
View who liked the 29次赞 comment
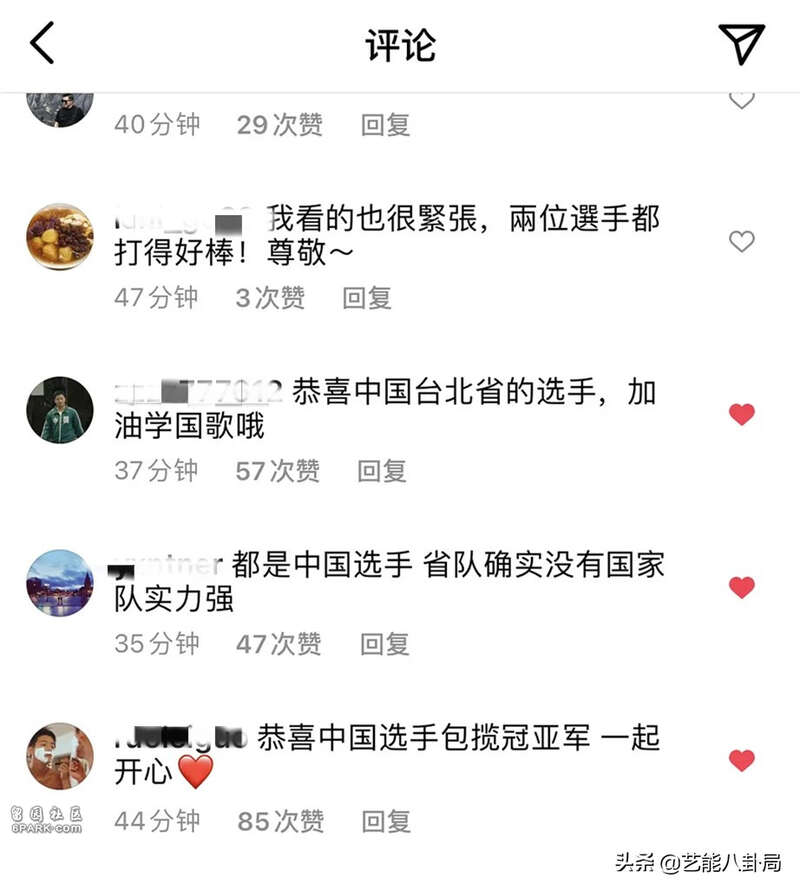(279, 125)
